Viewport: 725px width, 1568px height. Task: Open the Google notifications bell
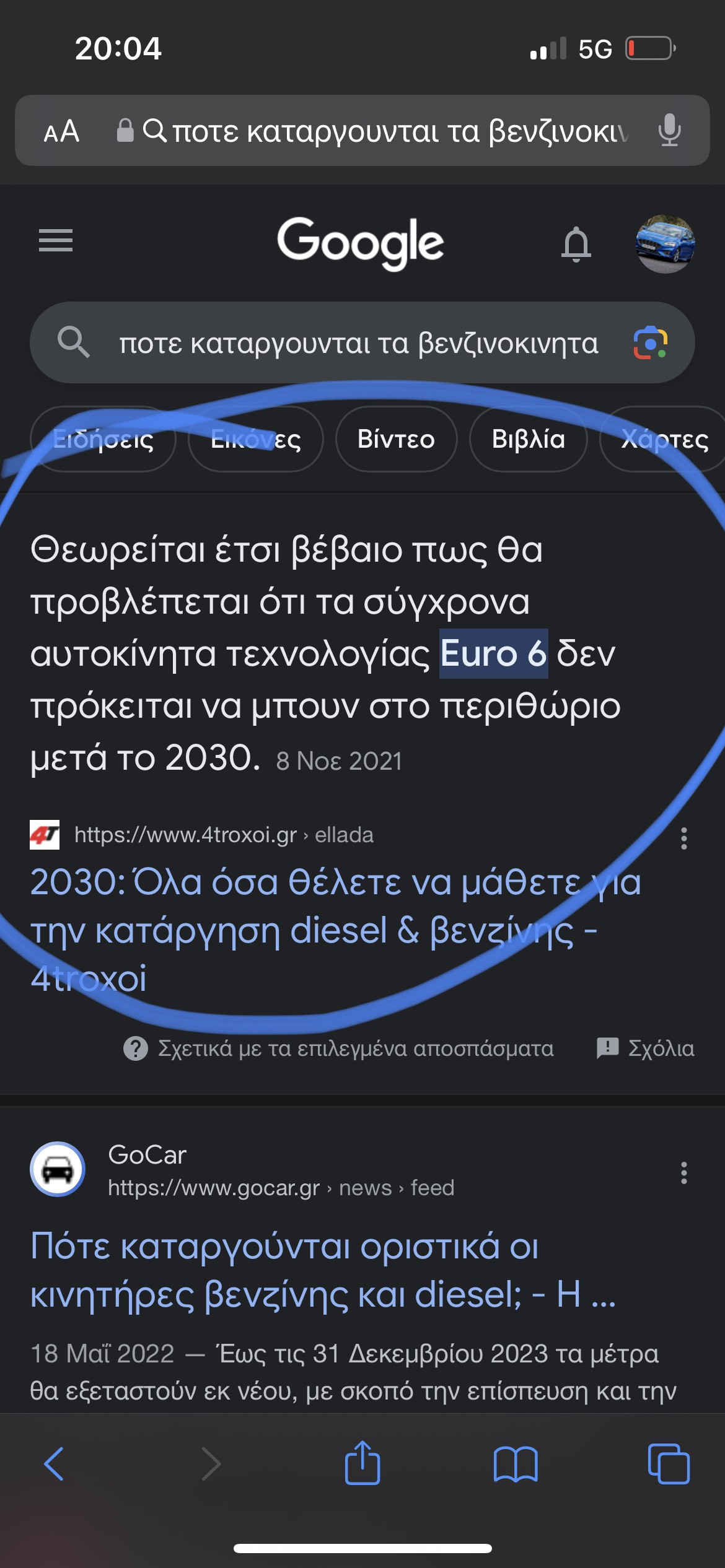pos(576,243)
